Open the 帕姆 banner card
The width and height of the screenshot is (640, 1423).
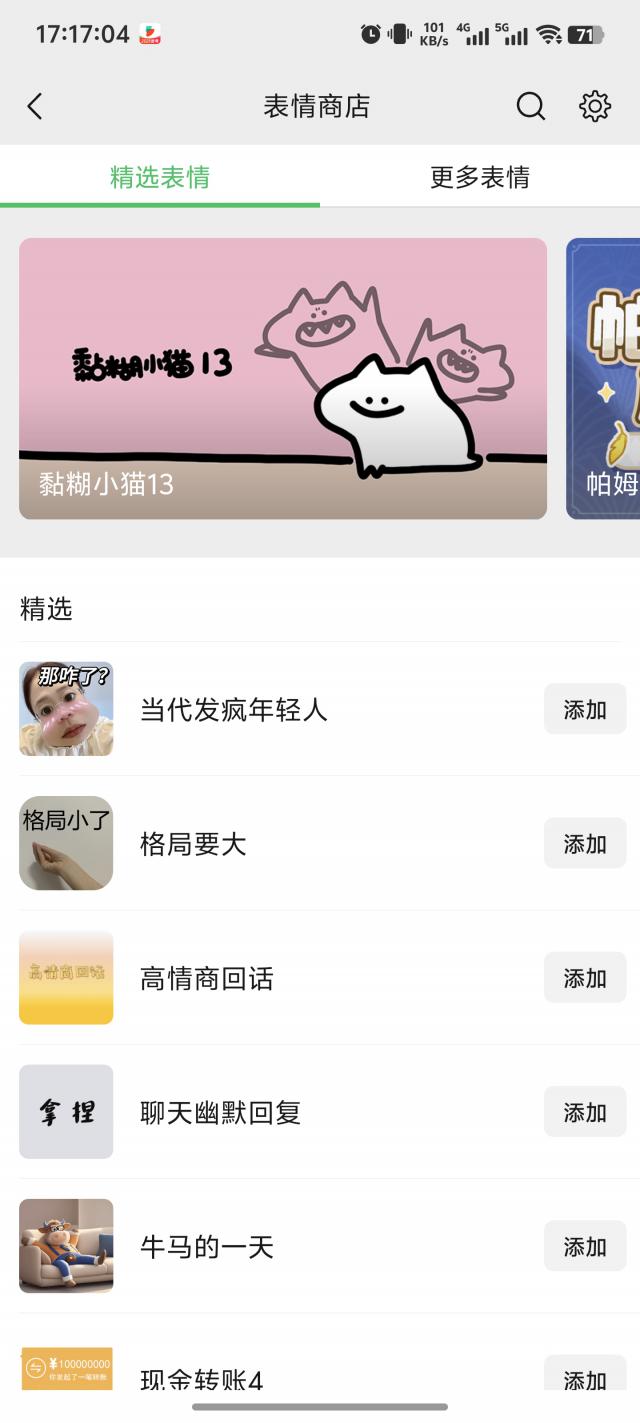pos(605,378)
